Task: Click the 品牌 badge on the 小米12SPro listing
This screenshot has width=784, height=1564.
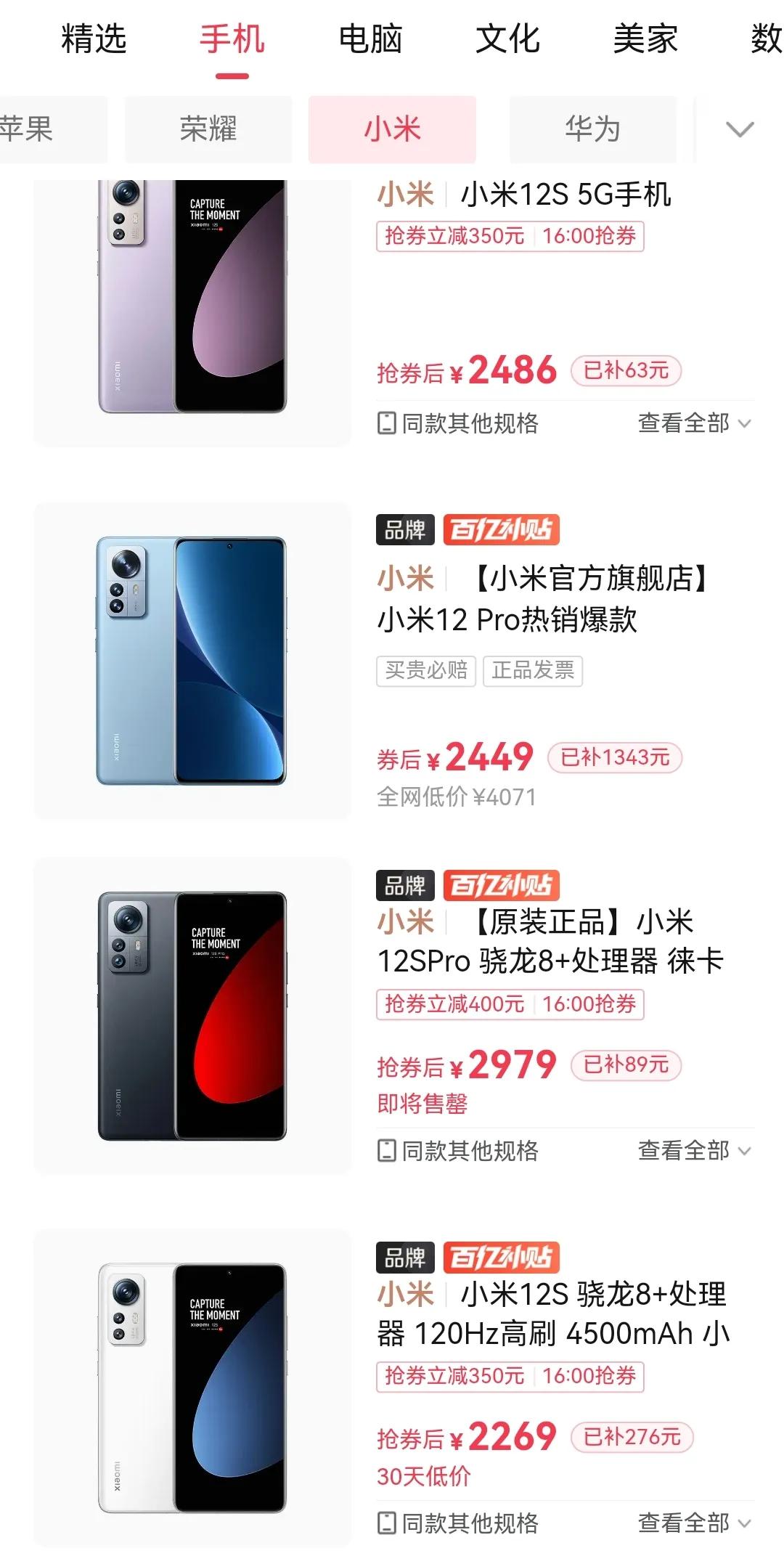Action: point(405,885)
